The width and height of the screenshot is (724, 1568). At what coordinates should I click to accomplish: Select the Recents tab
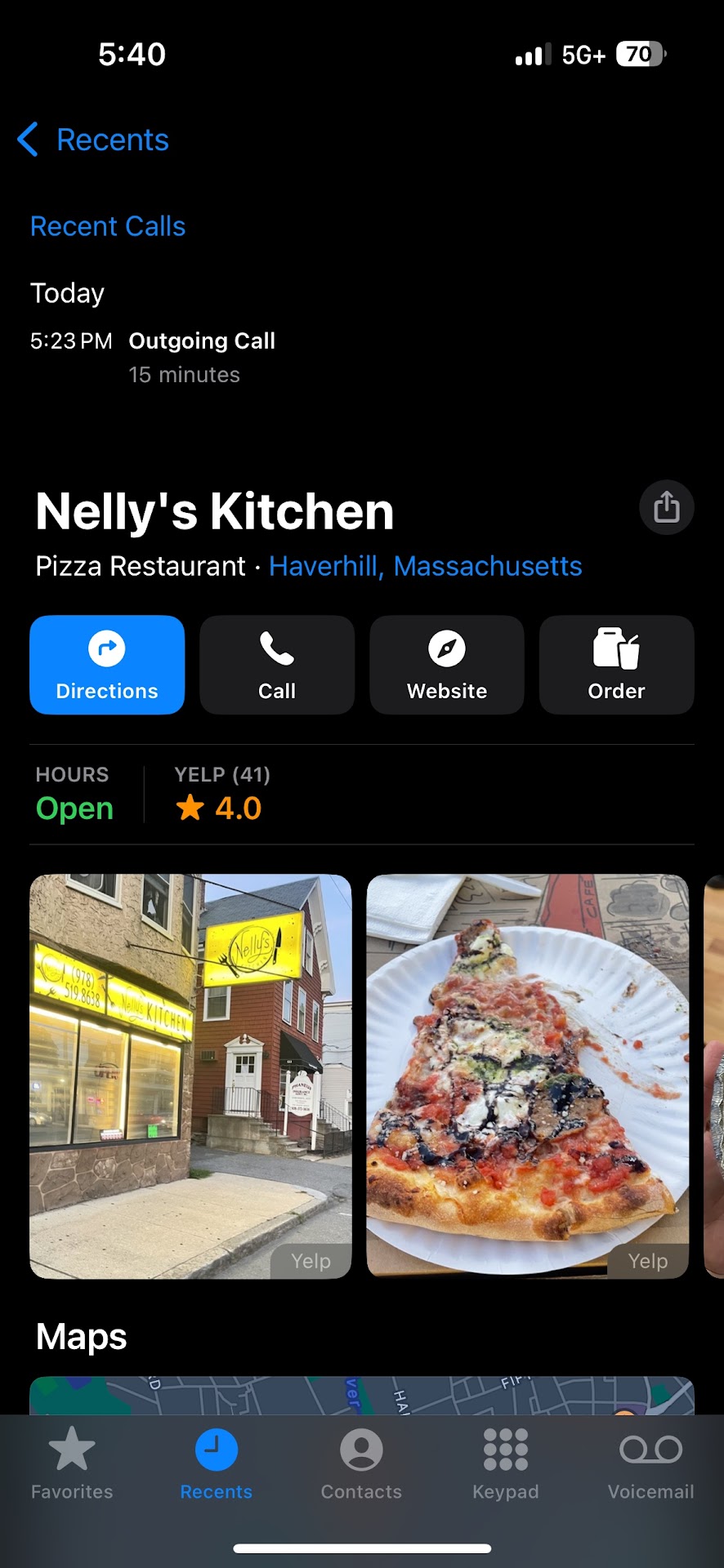[x=217, y=1463]
